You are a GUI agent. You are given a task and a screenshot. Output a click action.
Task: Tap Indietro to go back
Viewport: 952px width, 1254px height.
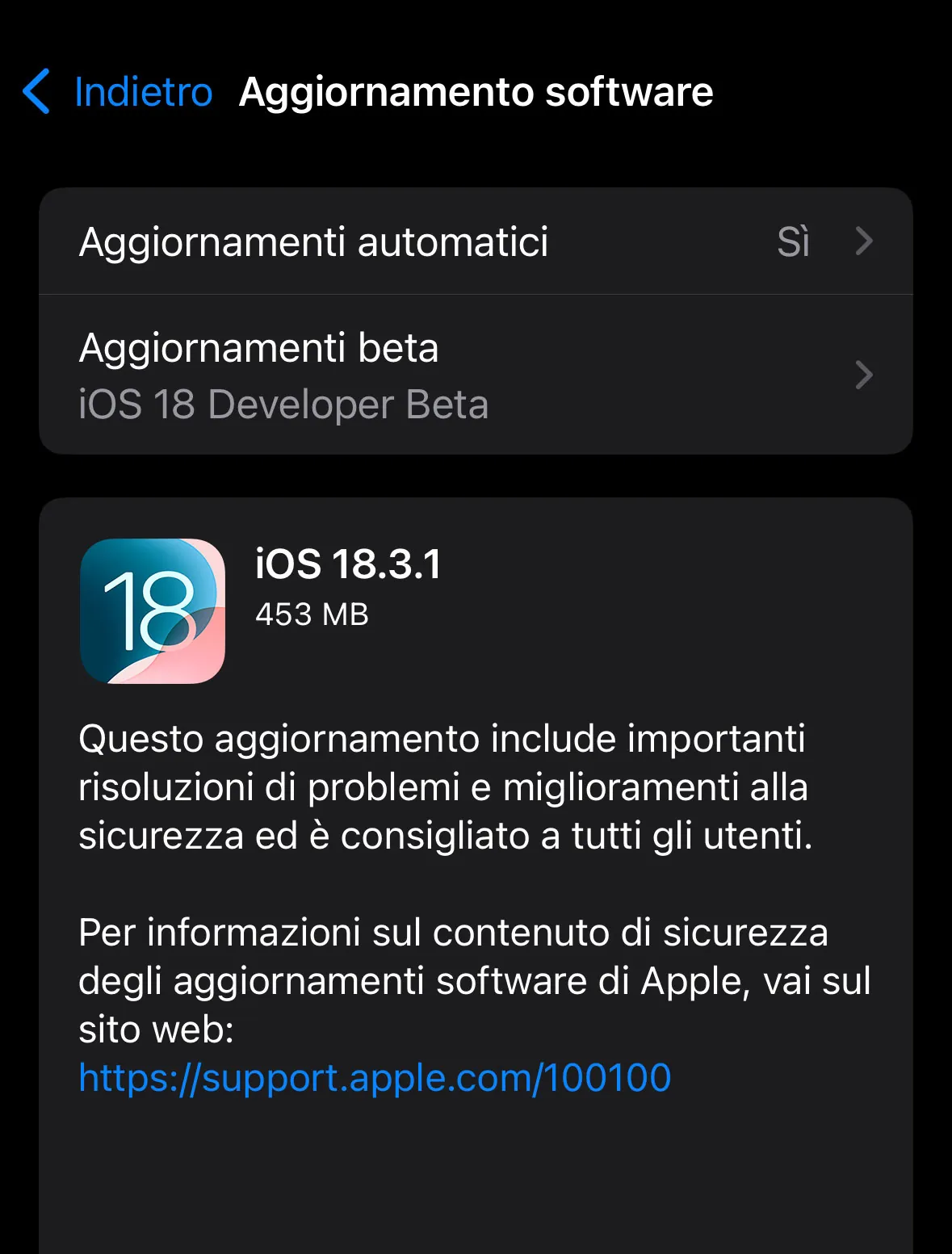pyautogui.click(x=141, y=93)
